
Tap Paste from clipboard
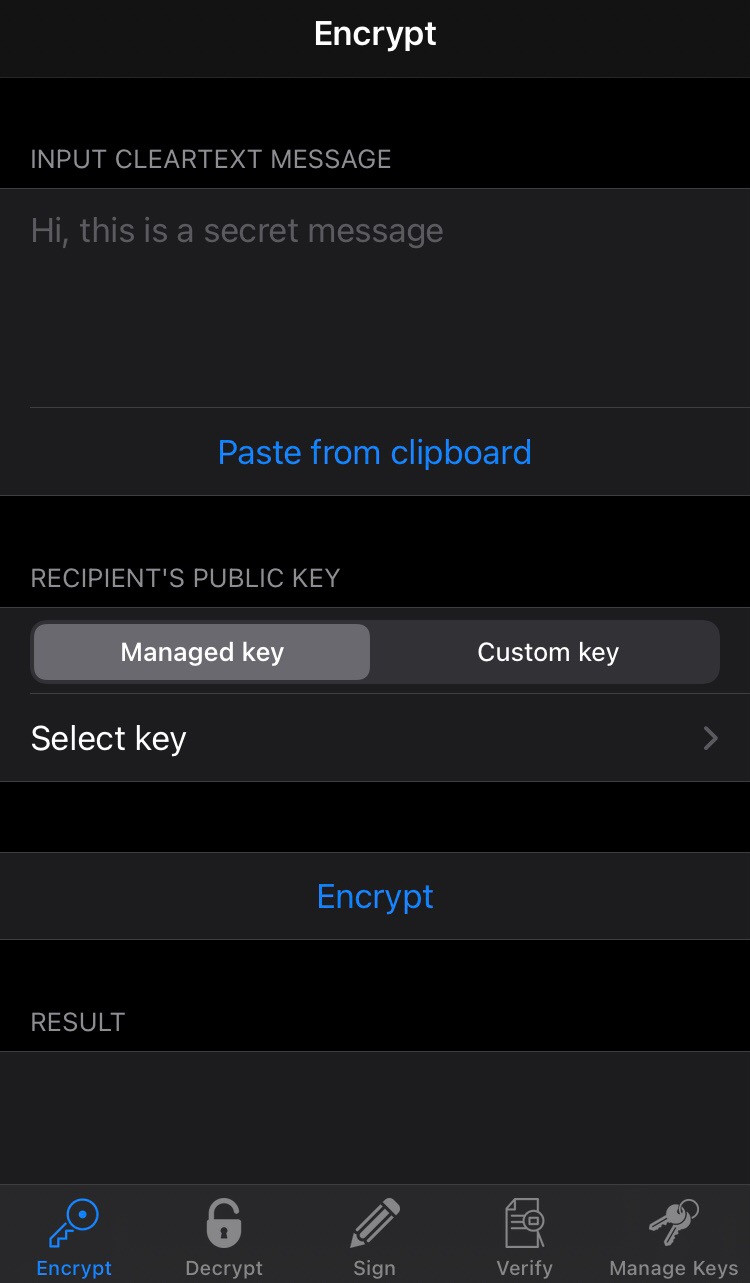click(375, 452)
